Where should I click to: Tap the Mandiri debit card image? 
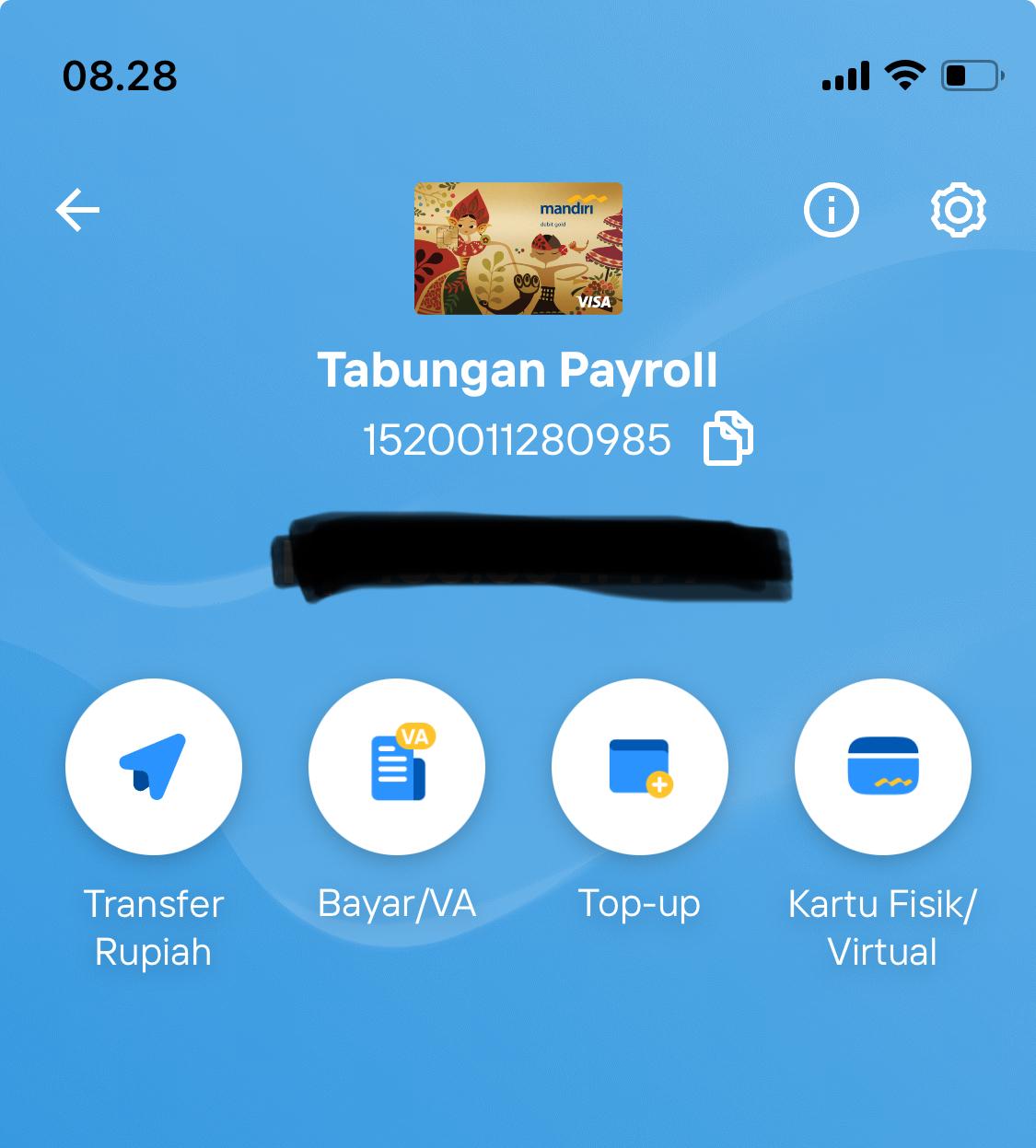518,249
